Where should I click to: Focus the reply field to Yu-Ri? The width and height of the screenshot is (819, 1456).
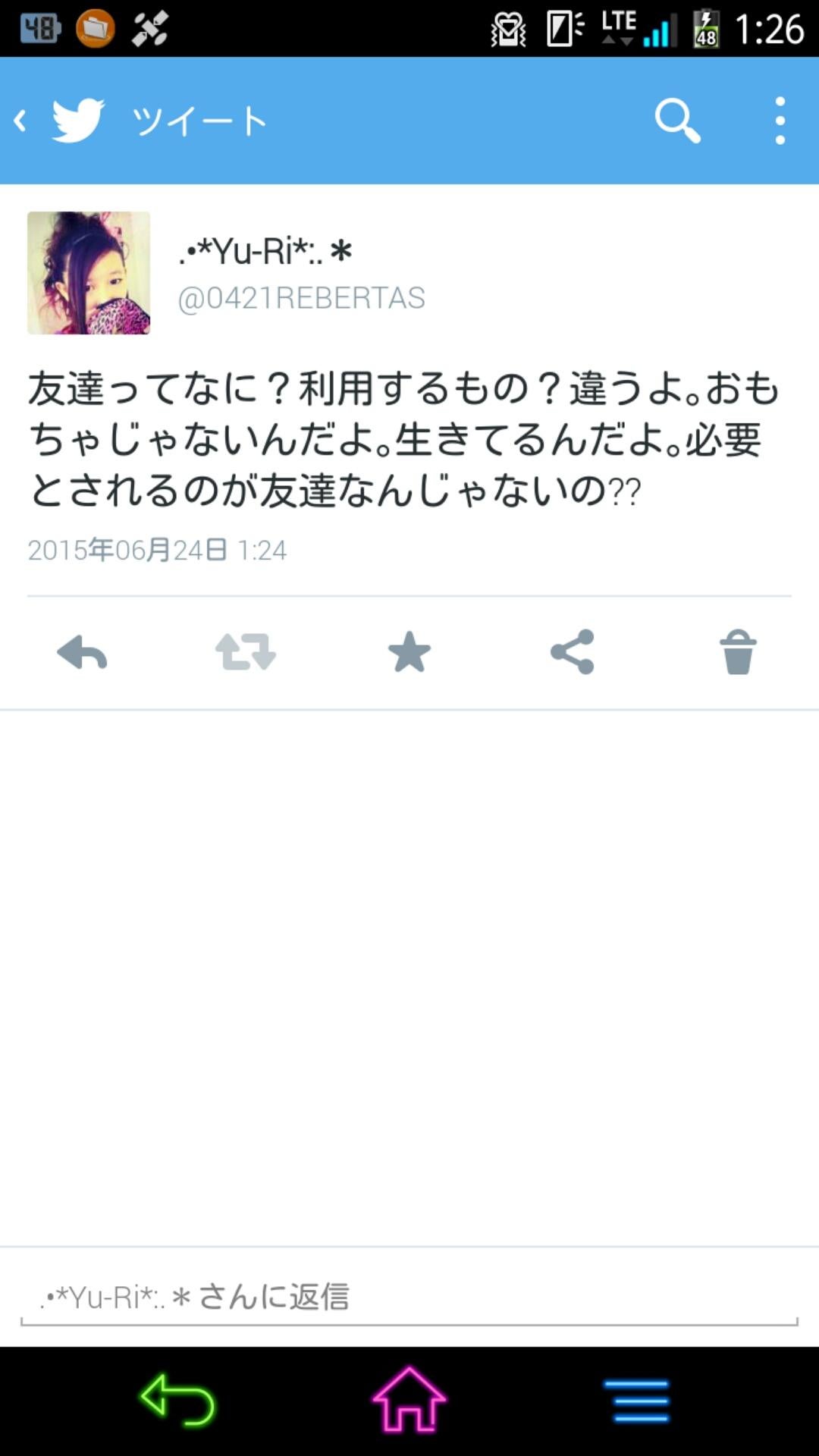point(409,1297)
